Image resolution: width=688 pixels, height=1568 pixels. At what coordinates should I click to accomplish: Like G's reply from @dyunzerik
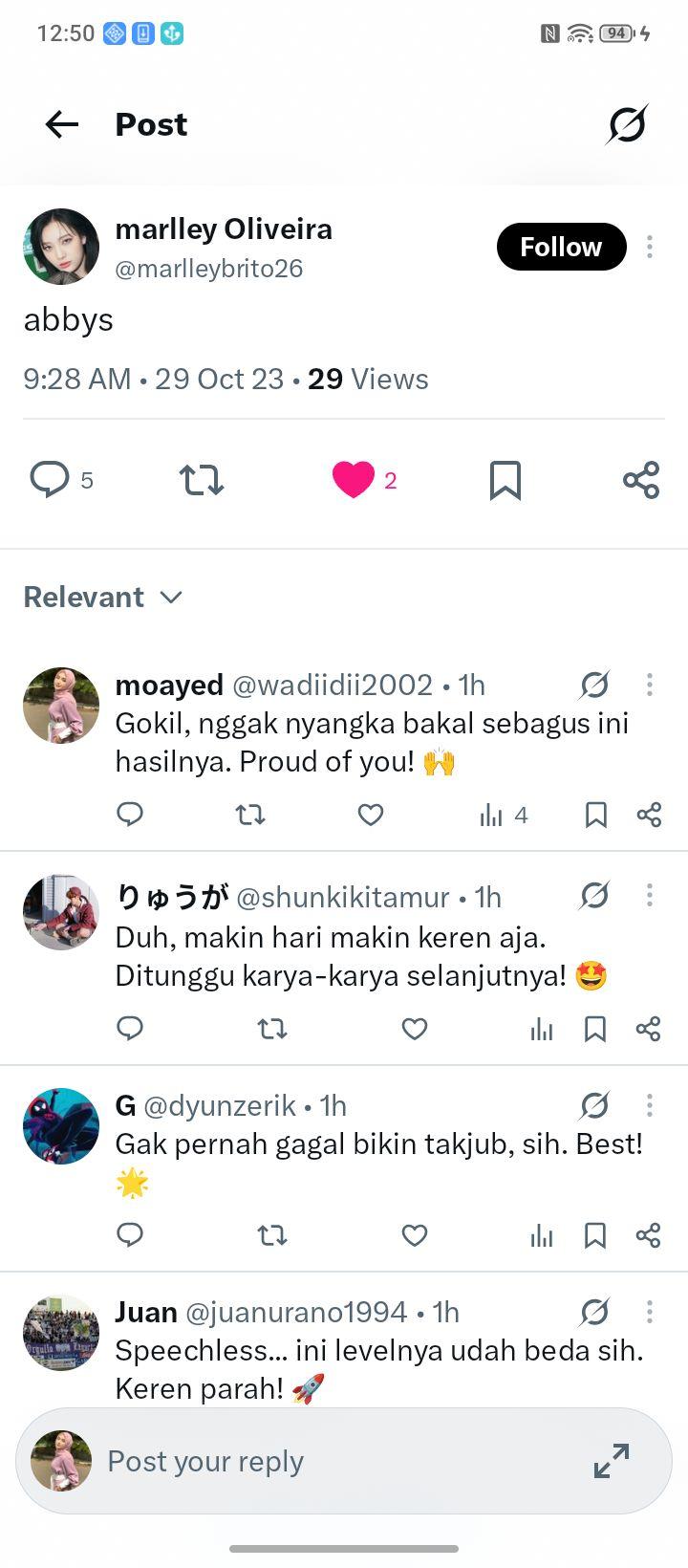[x=415, y=1235]
